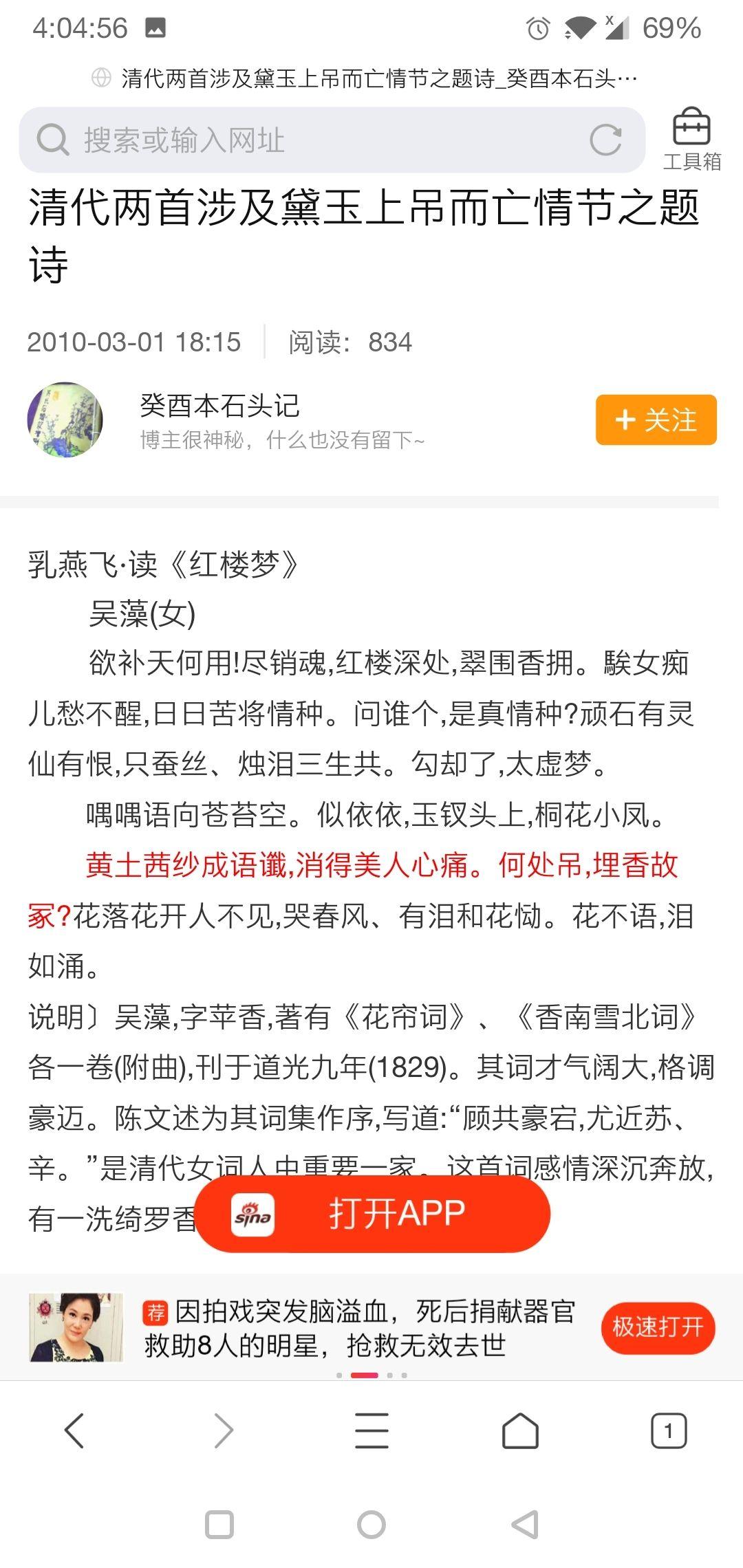
Task: Open the 工具箱 toolbox
Action: 691,140
